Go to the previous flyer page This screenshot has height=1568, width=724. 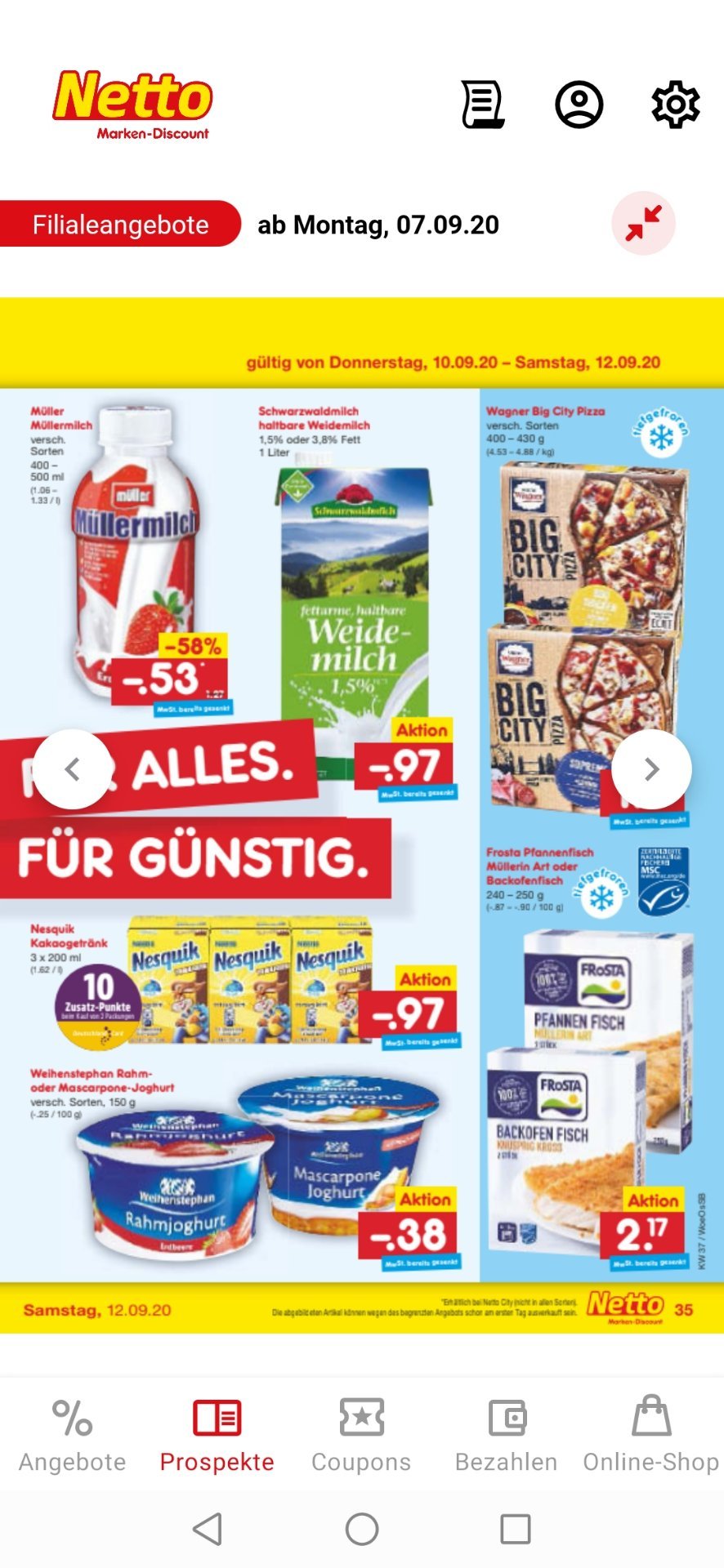pyautogui.click(x=73, y=769)
